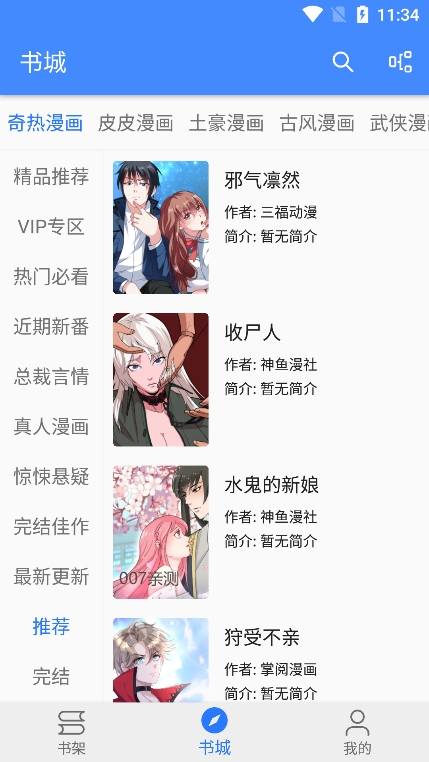Switch to the 皮皮漫画 top tab

point(136,123)
